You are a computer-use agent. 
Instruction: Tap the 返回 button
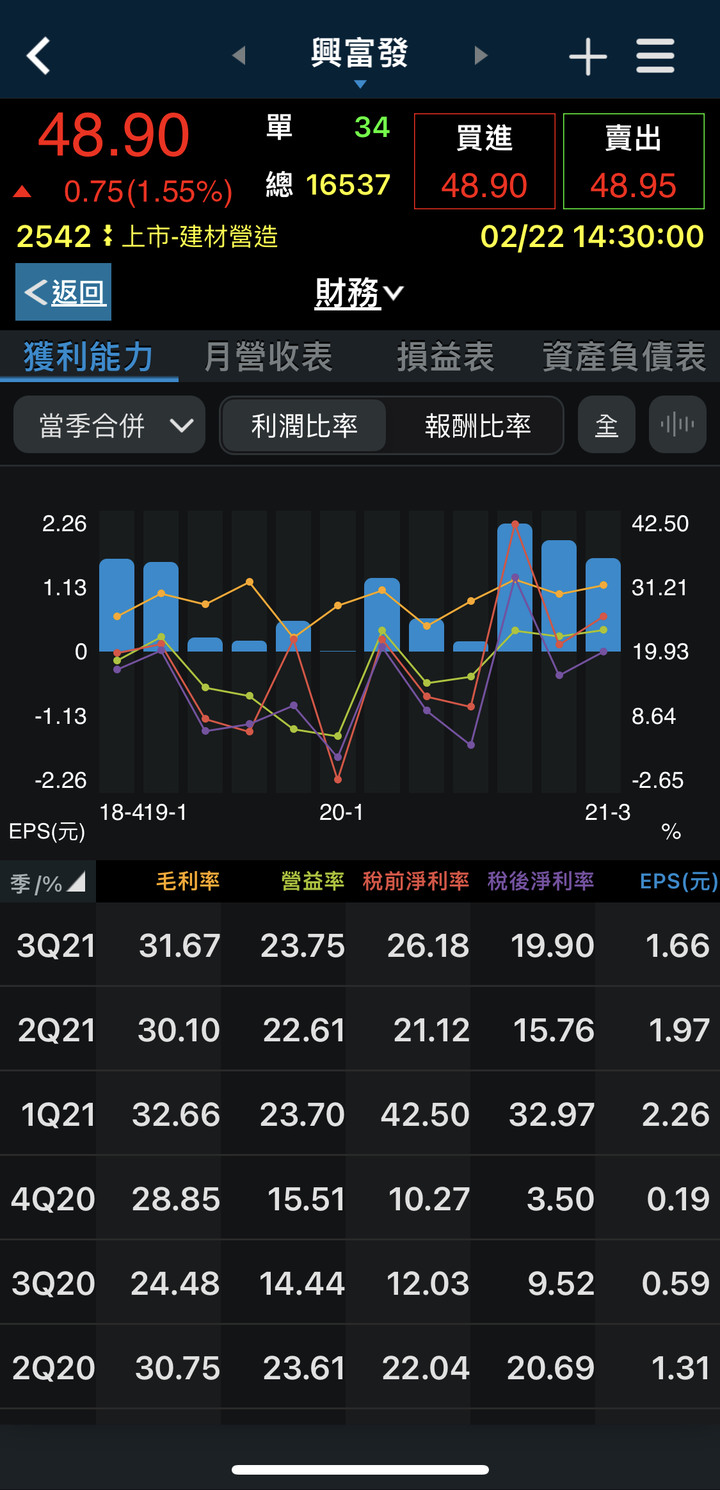[x=64, y=292]
